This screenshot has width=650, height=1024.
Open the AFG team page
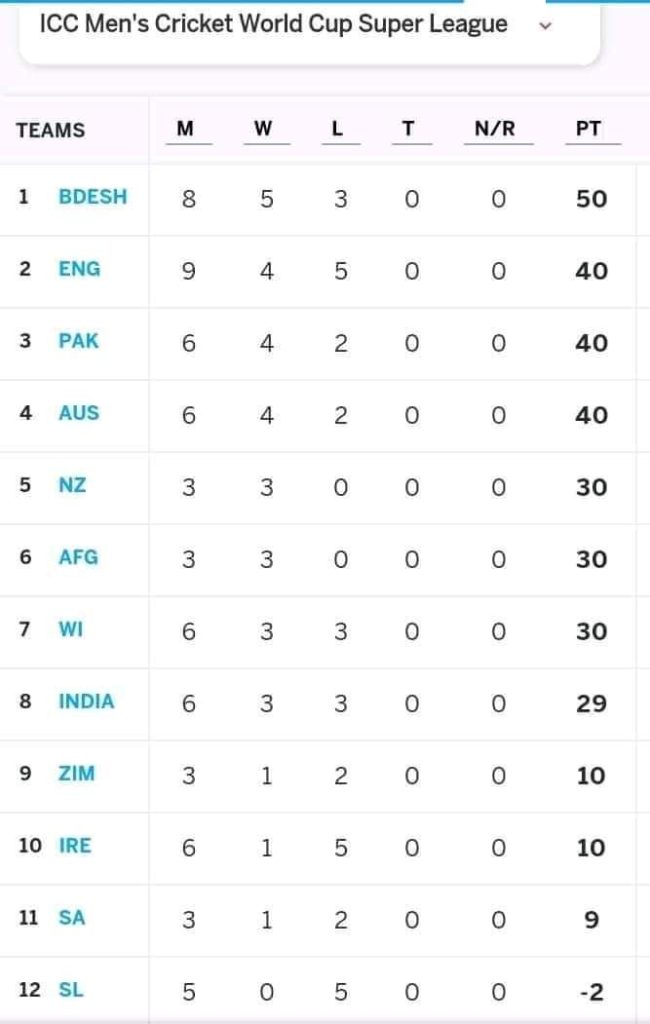tap(78, 557)
